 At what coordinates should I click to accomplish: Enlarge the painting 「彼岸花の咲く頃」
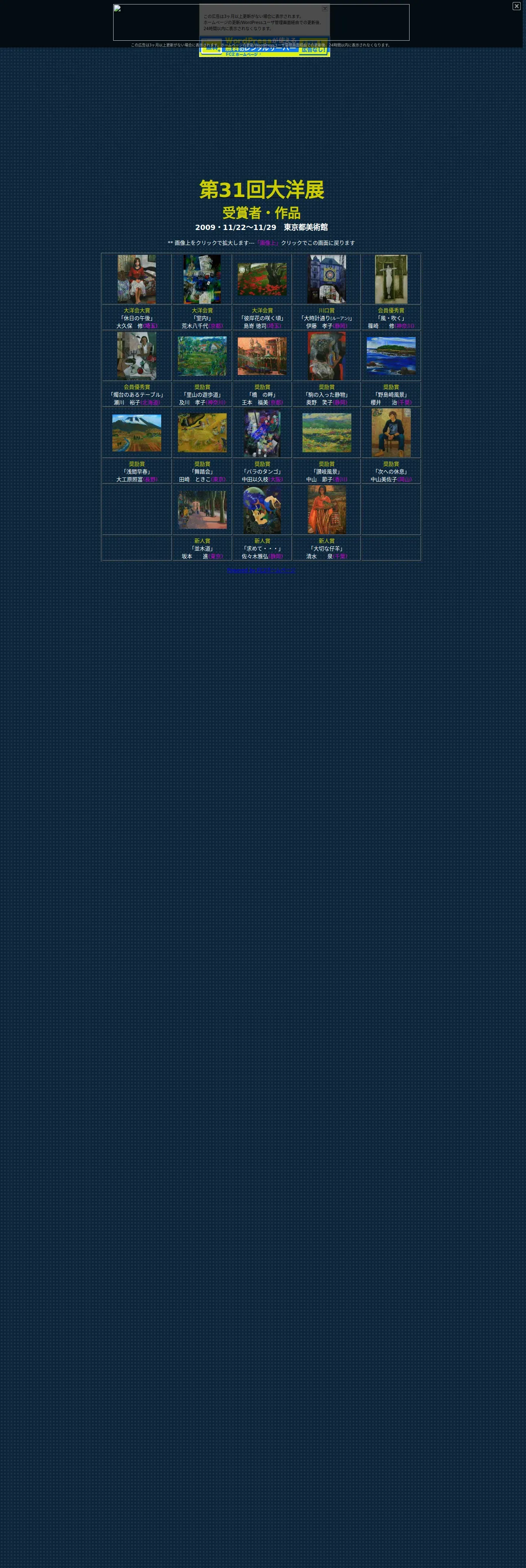click(x=262, y=279)
